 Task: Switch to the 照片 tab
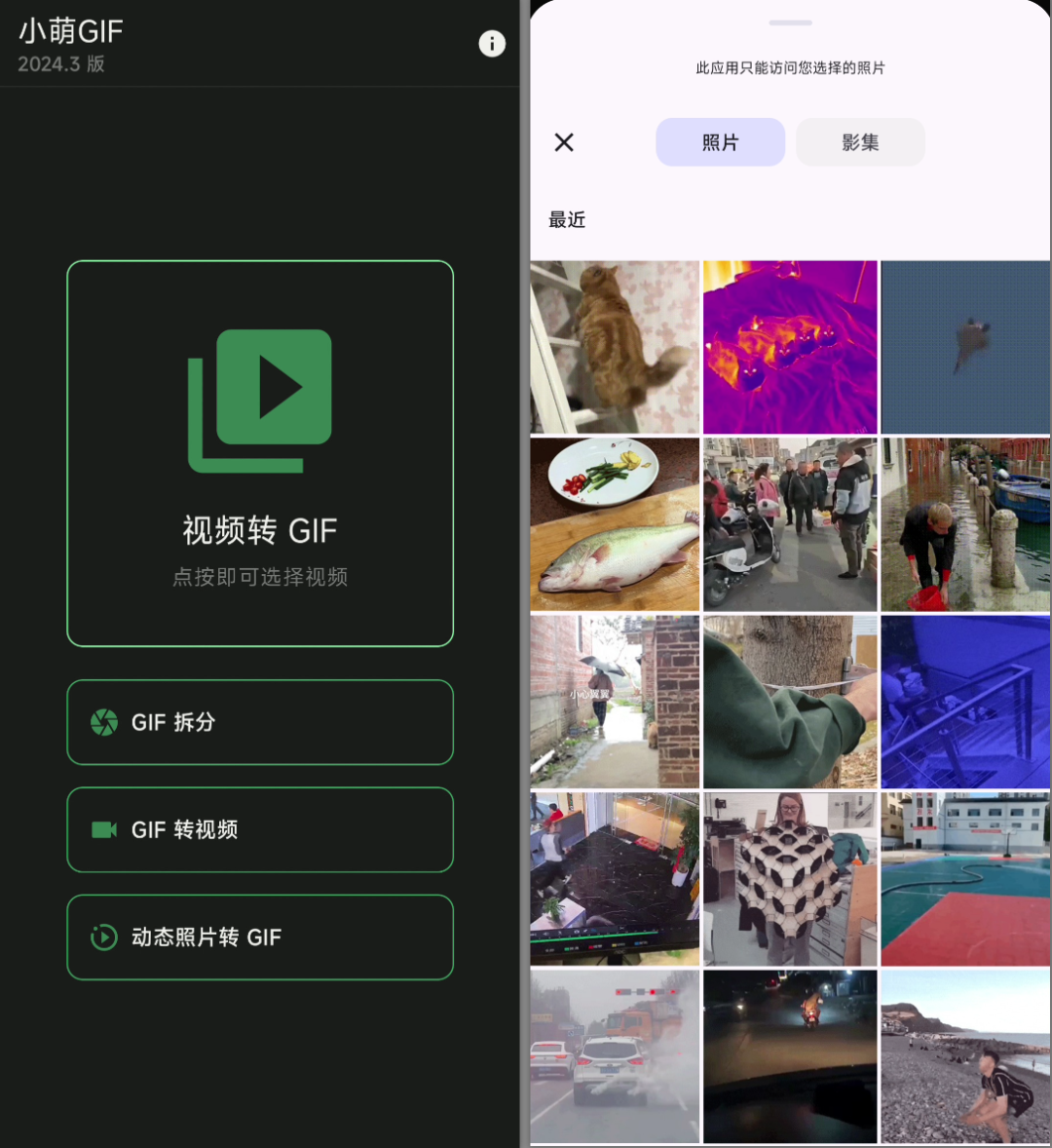[x=720, y=141]
